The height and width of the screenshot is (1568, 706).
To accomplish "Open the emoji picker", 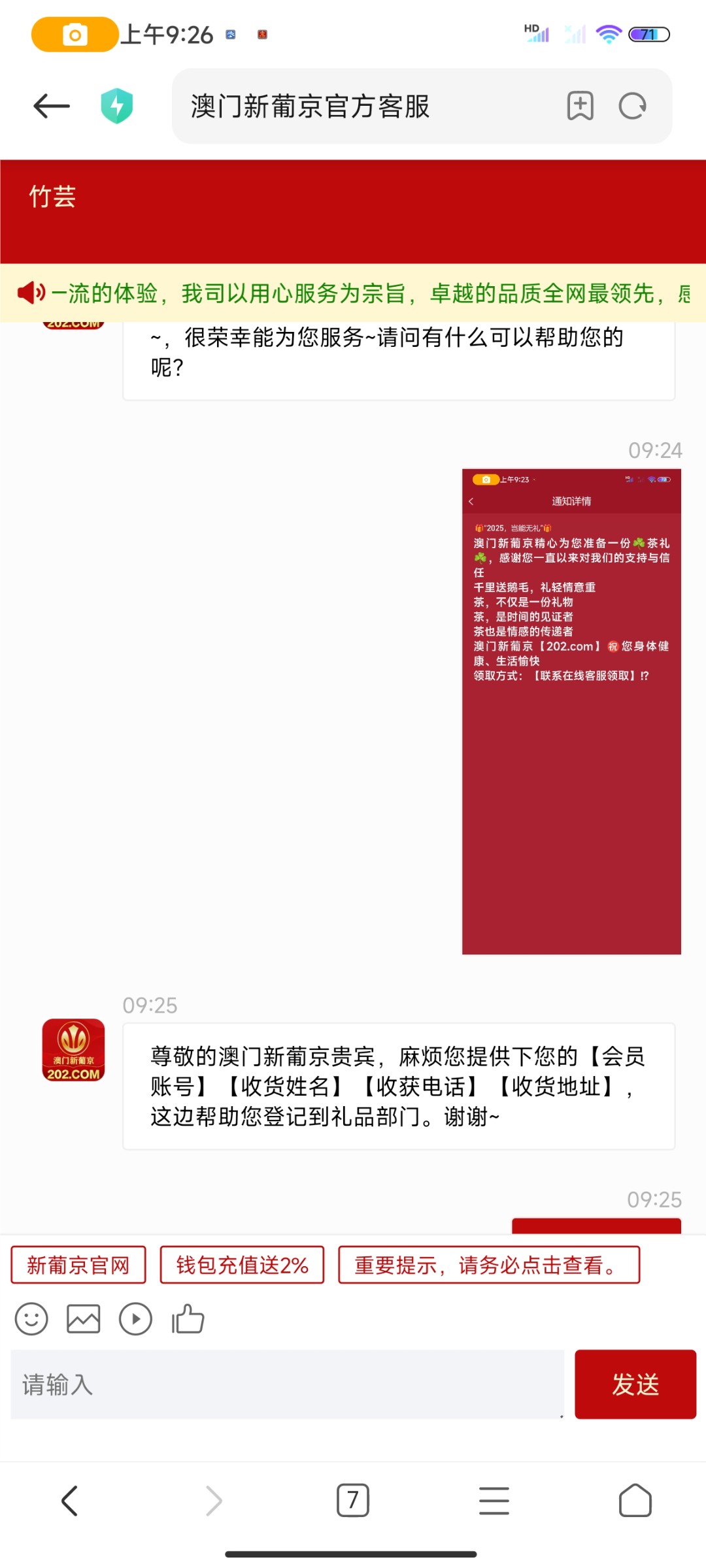I will [31, 1319].
